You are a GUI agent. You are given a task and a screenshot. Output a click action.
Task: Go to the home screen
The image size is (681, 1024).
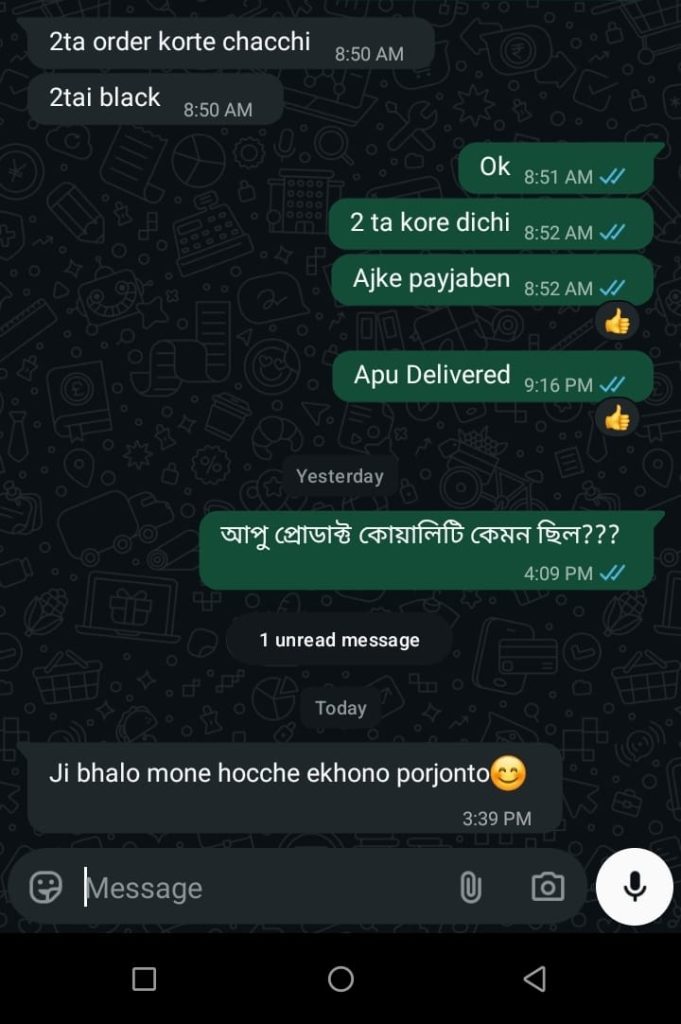[341, 979]
